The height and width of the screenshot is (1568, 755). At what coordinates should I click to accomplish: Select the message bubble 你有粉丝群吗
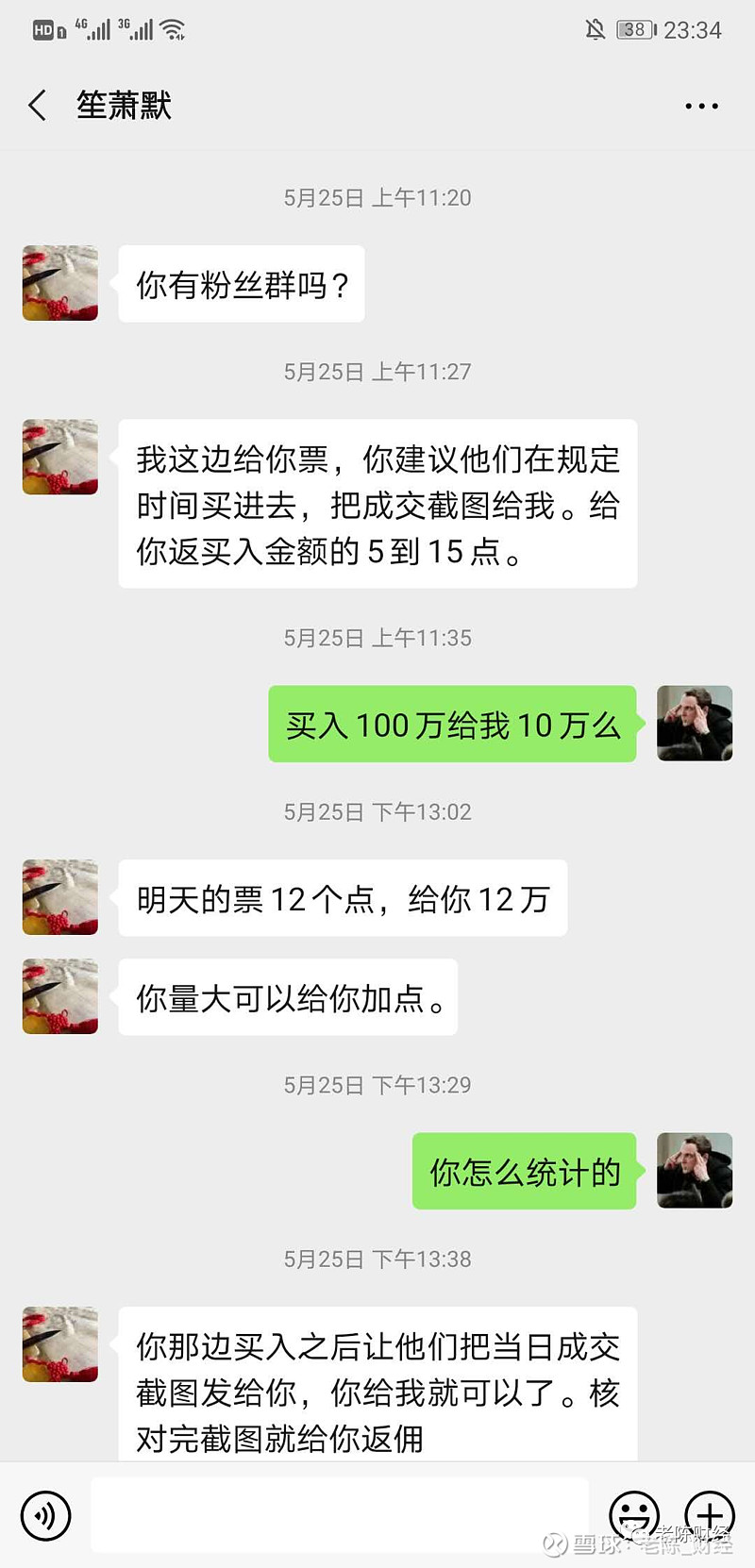(241, 284)
